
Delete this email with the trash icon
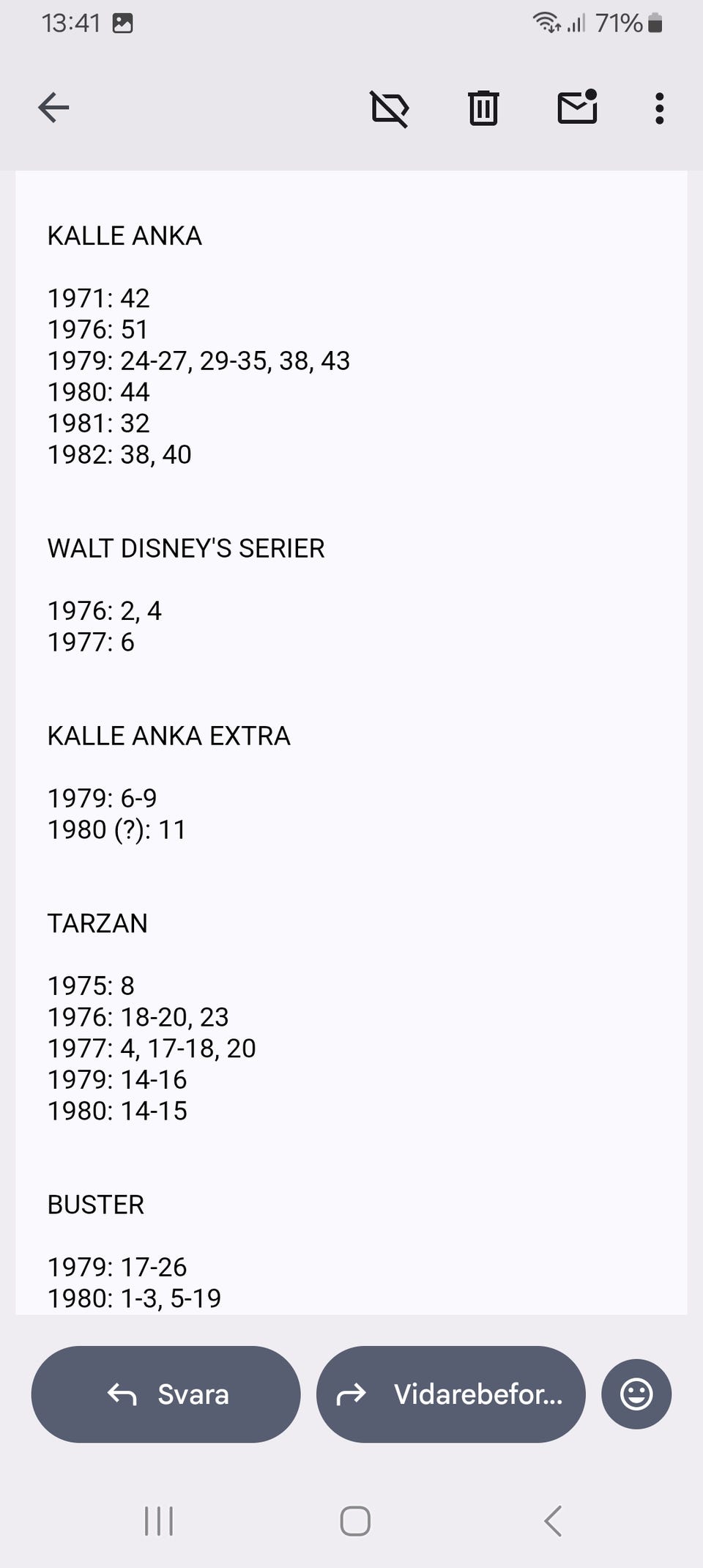coord(483,108)
